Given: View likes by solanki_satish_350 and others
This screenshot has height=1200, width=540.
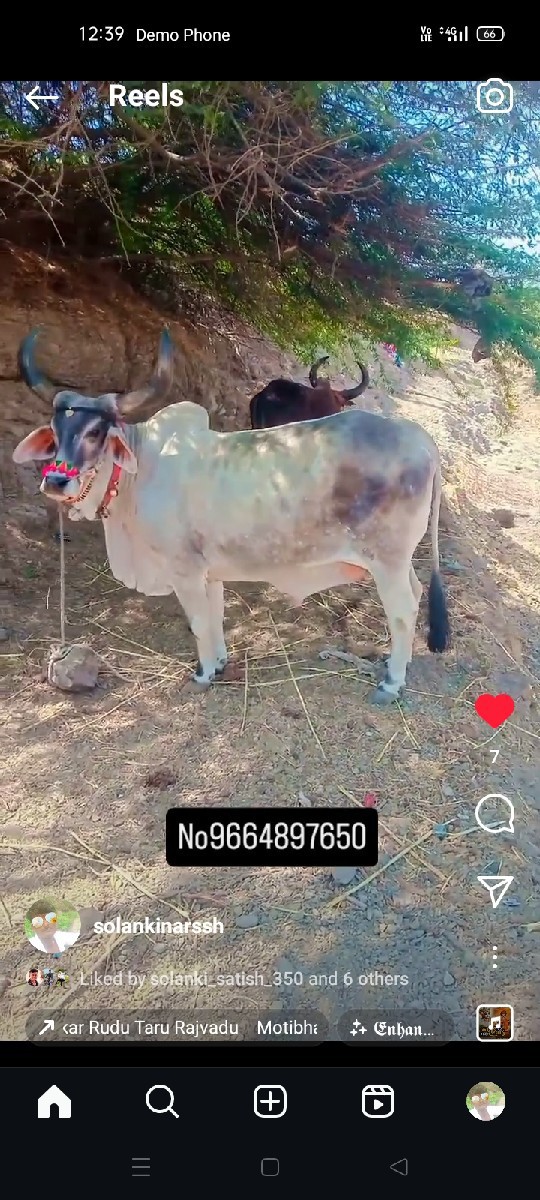Looking at the screenshot, I should click(244, 979).
